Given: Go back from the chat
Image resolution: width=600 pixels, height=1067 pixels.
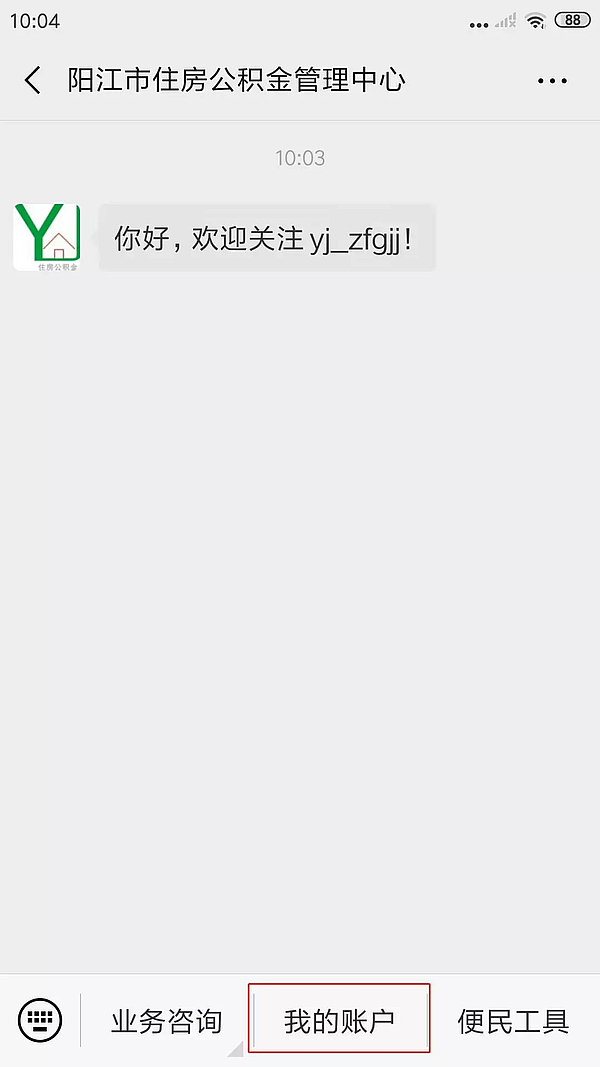Looking at the screenshot, I should point(34,81).
